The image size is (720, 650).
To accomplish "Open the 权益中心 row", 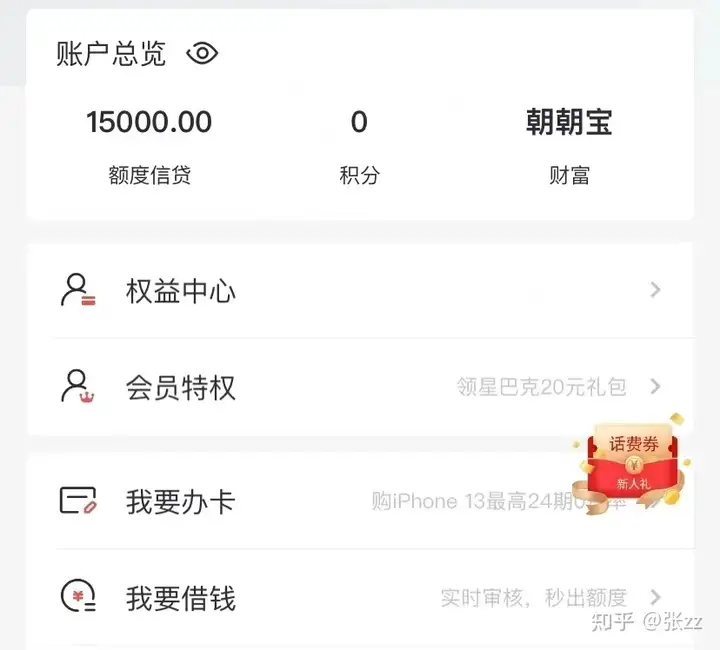I will [x=360, y=291].
